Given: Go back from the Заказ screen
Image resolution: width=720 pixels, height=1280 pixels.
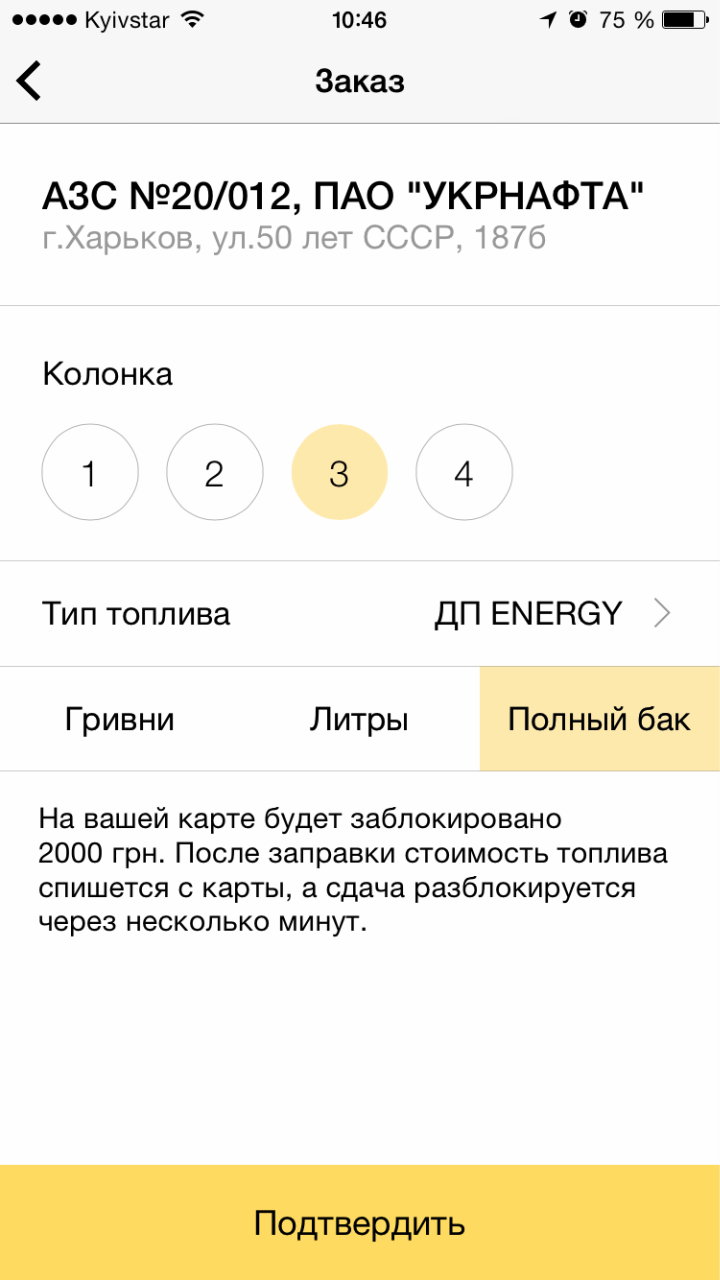Looking at the screenshot, I should (x=30, y=80).
